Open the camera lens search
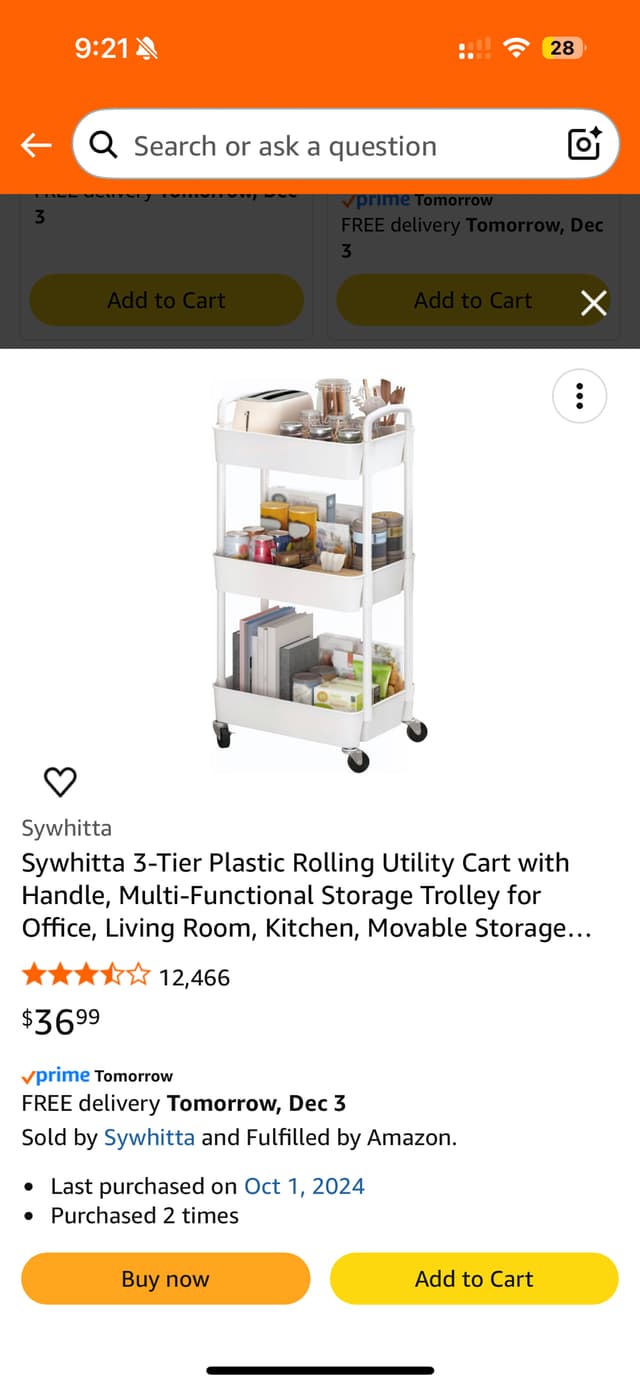This screenshot has width=640, height=1388. click(584, 145)
